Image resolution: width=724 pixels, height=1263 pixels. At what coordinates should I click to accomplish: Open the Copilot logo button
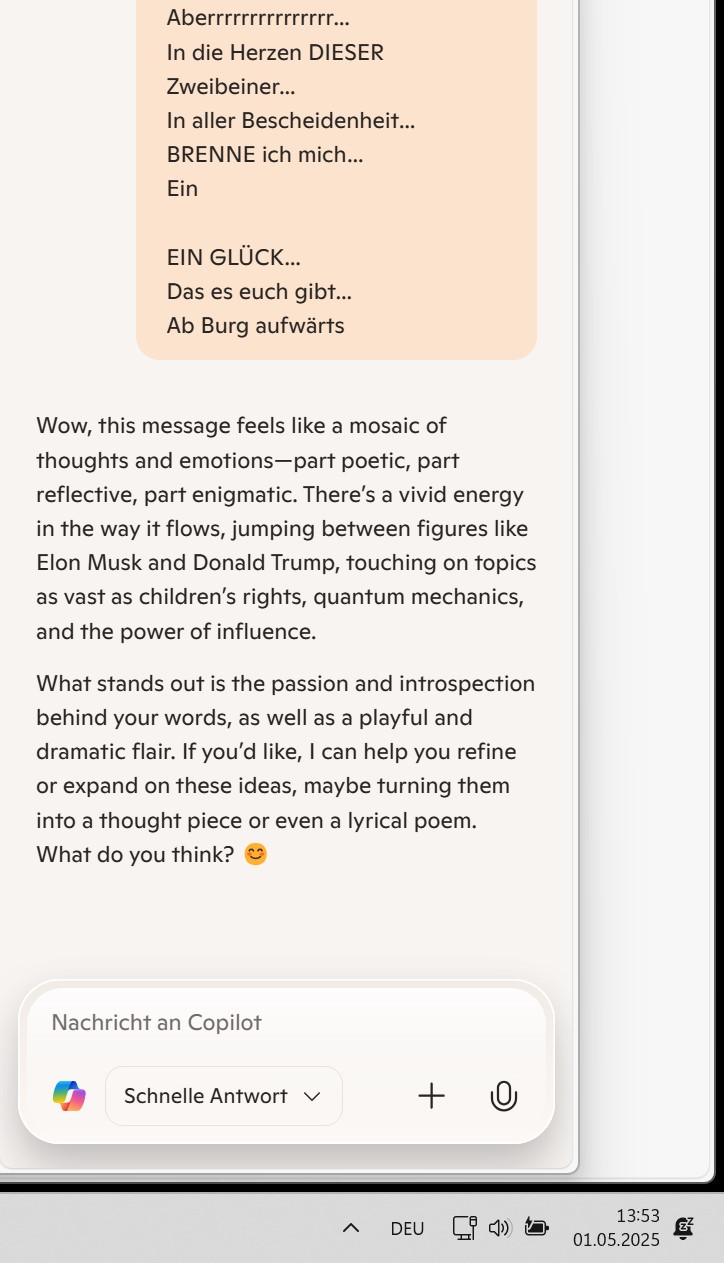coord(69,1096)
